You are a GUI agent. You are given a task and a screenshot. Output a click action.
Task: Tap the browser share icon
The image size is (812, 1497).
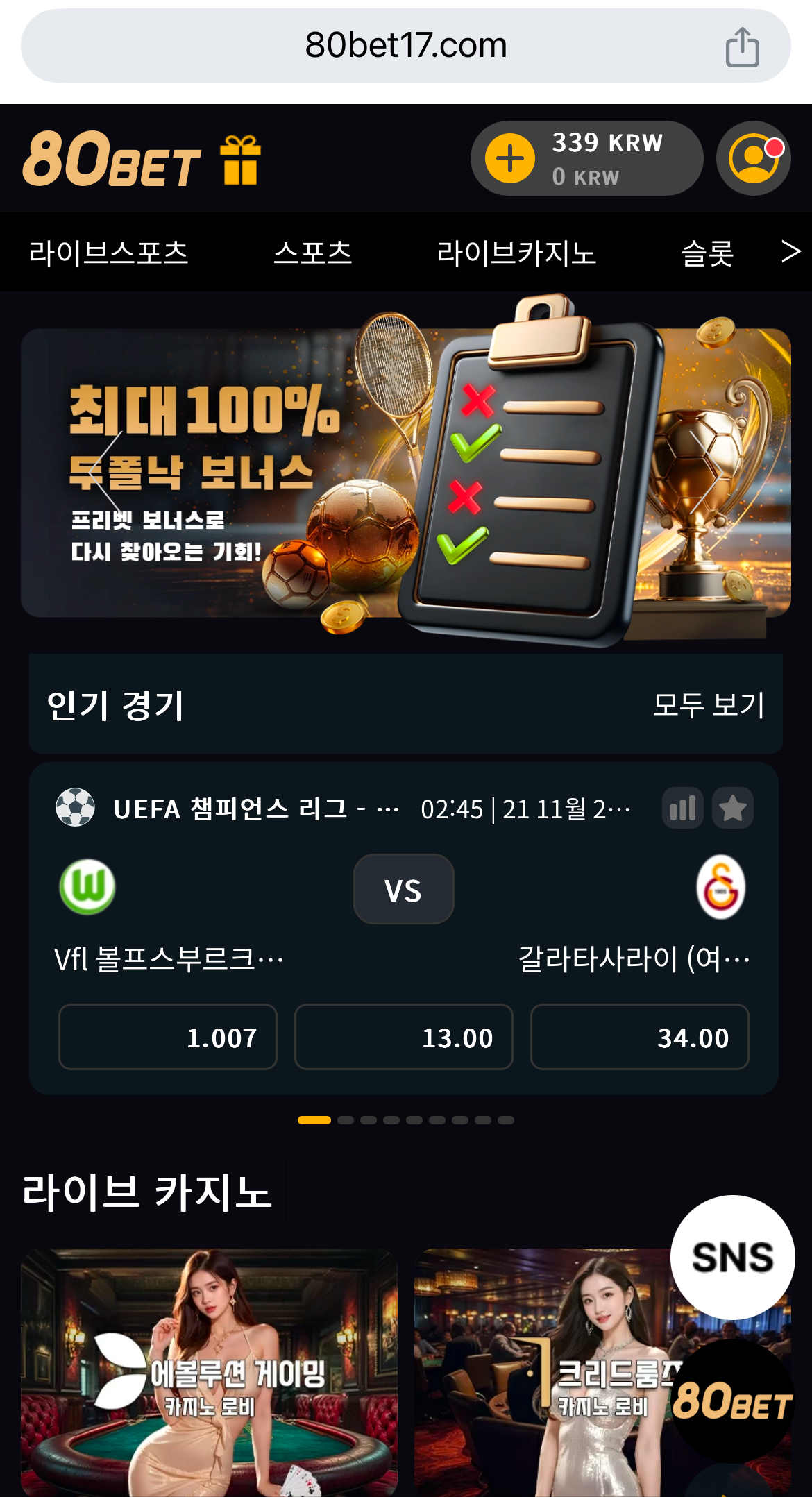(742, 46)
